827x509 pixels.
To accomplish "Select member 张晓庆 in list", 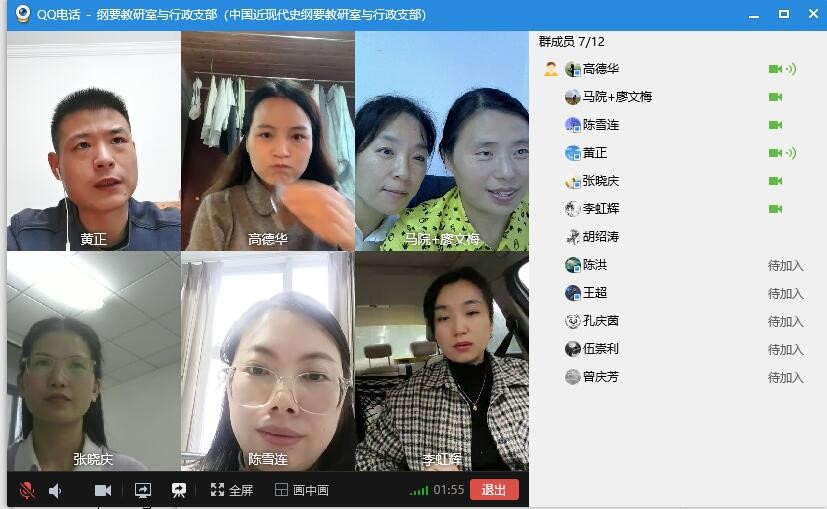I will pos(601,181).
